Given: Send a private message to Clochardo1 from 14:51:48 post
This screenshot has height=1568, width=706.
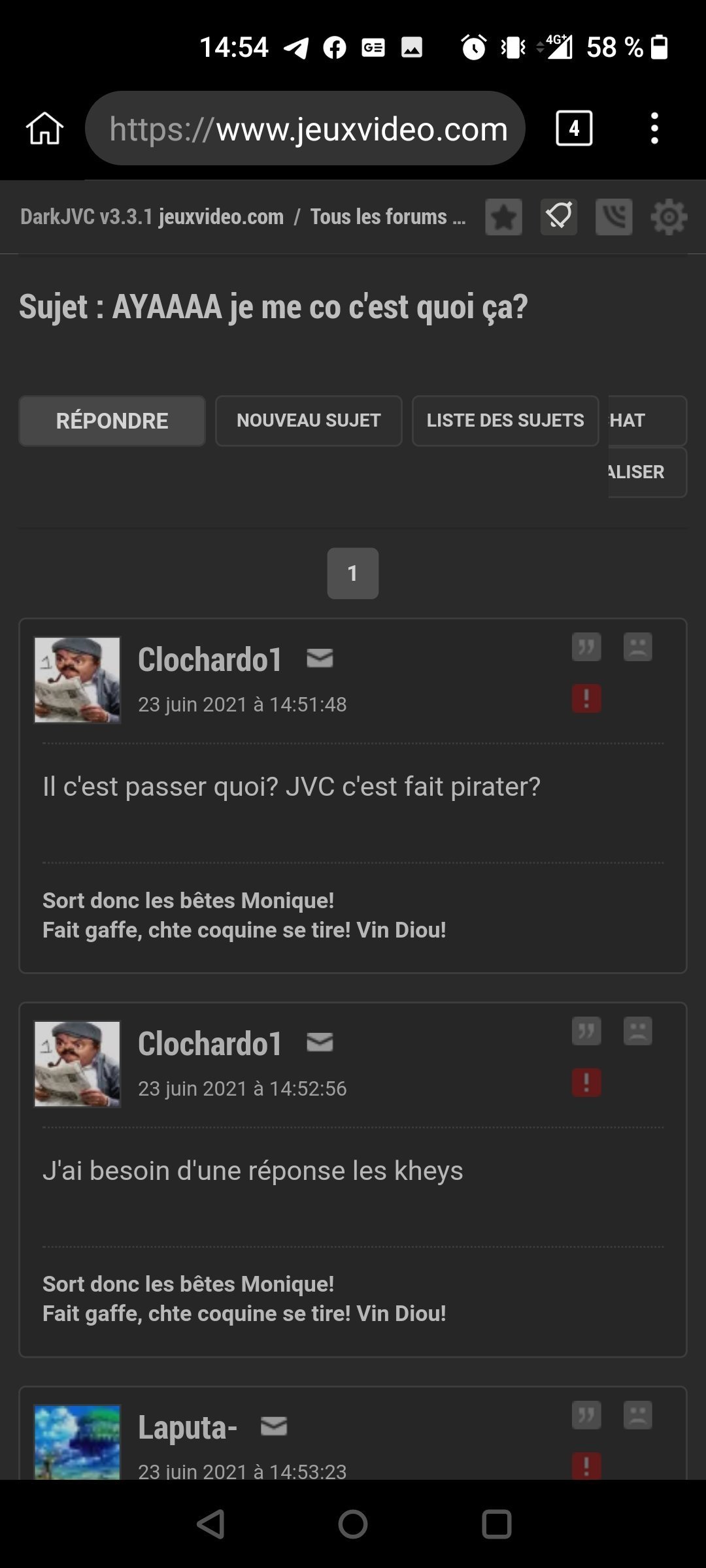Looking at the screenshot, I should click(x=320, y=658).
